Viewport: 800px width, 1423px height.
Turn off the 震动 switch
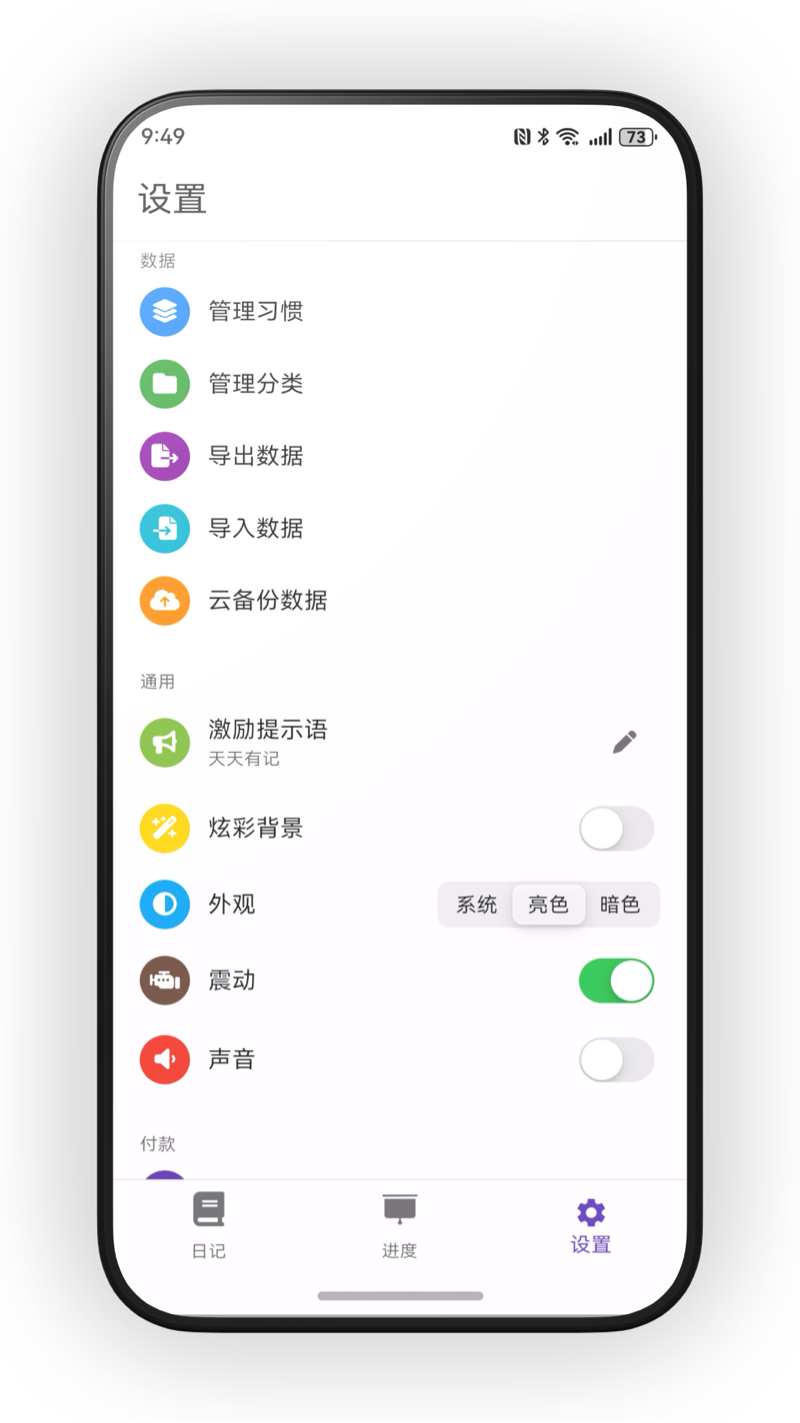(x=616, y=981)
